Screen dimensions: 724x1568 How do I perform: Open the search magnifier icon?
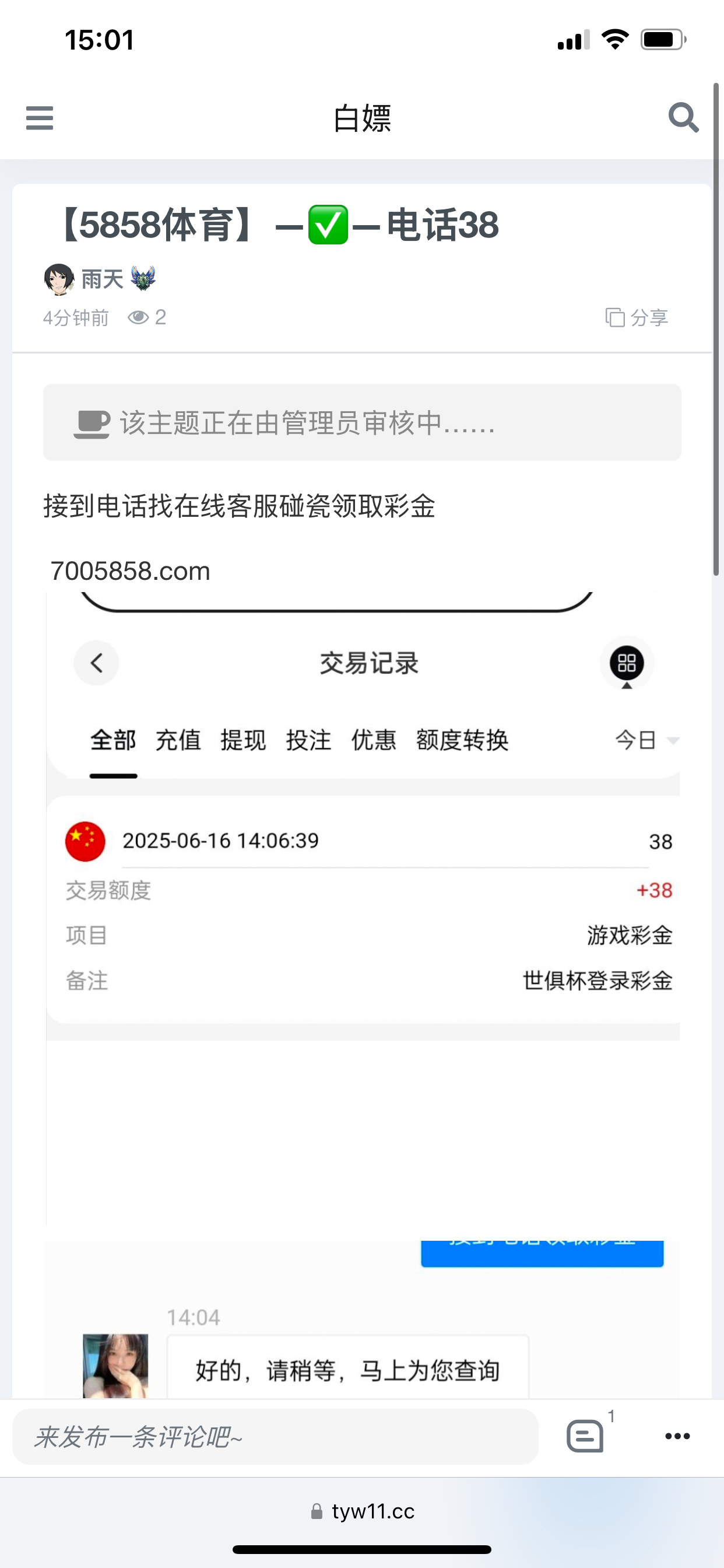683,117
